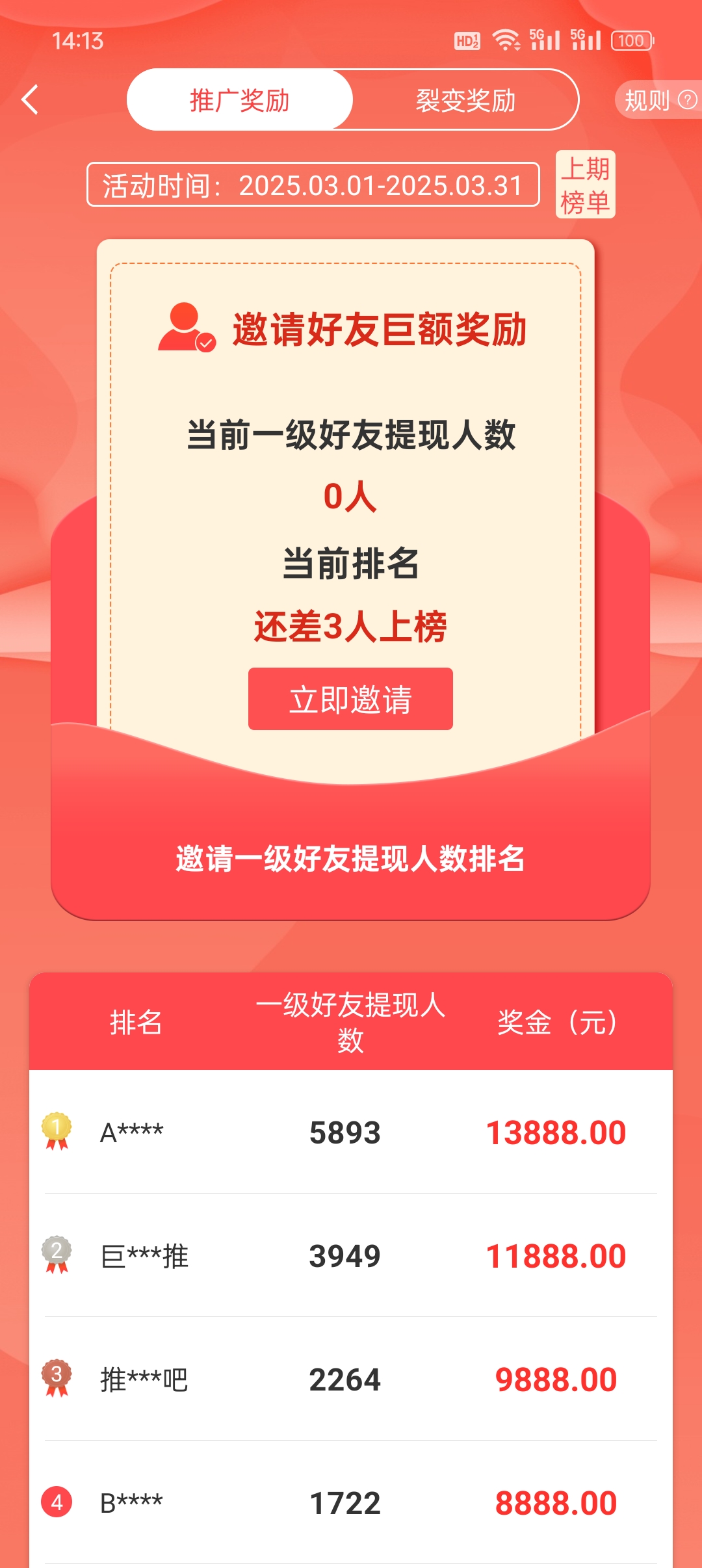Tap the 立即邀请 button
This screenshot has height=1568, width=702.
pos(350,699)
